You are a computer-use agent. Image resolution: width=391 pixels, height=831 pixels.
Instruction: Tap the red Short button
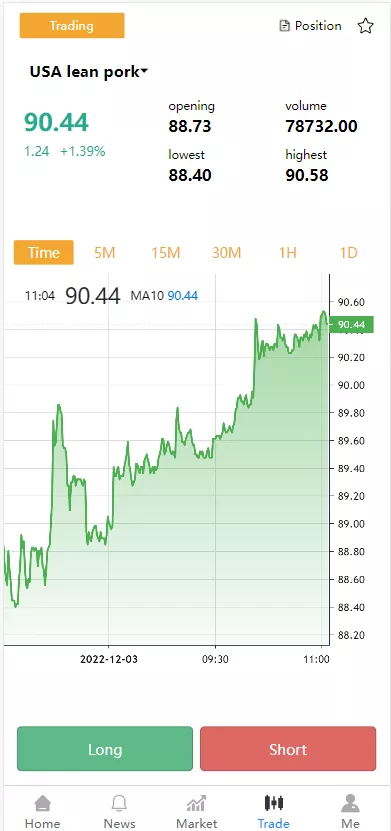click(x=288, y=749)
